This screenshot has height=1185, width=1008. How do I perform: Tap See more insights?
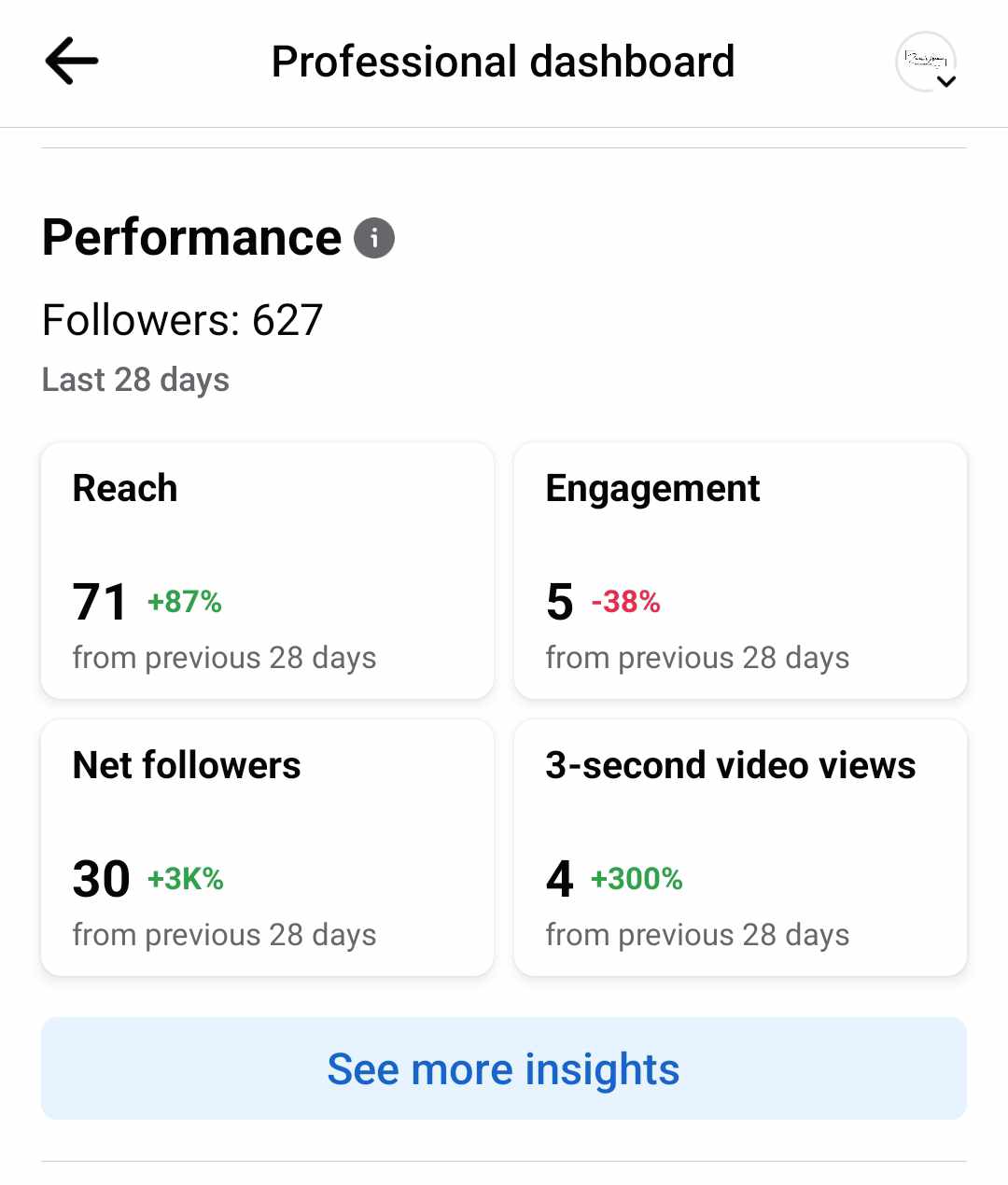coord(504,1068)
